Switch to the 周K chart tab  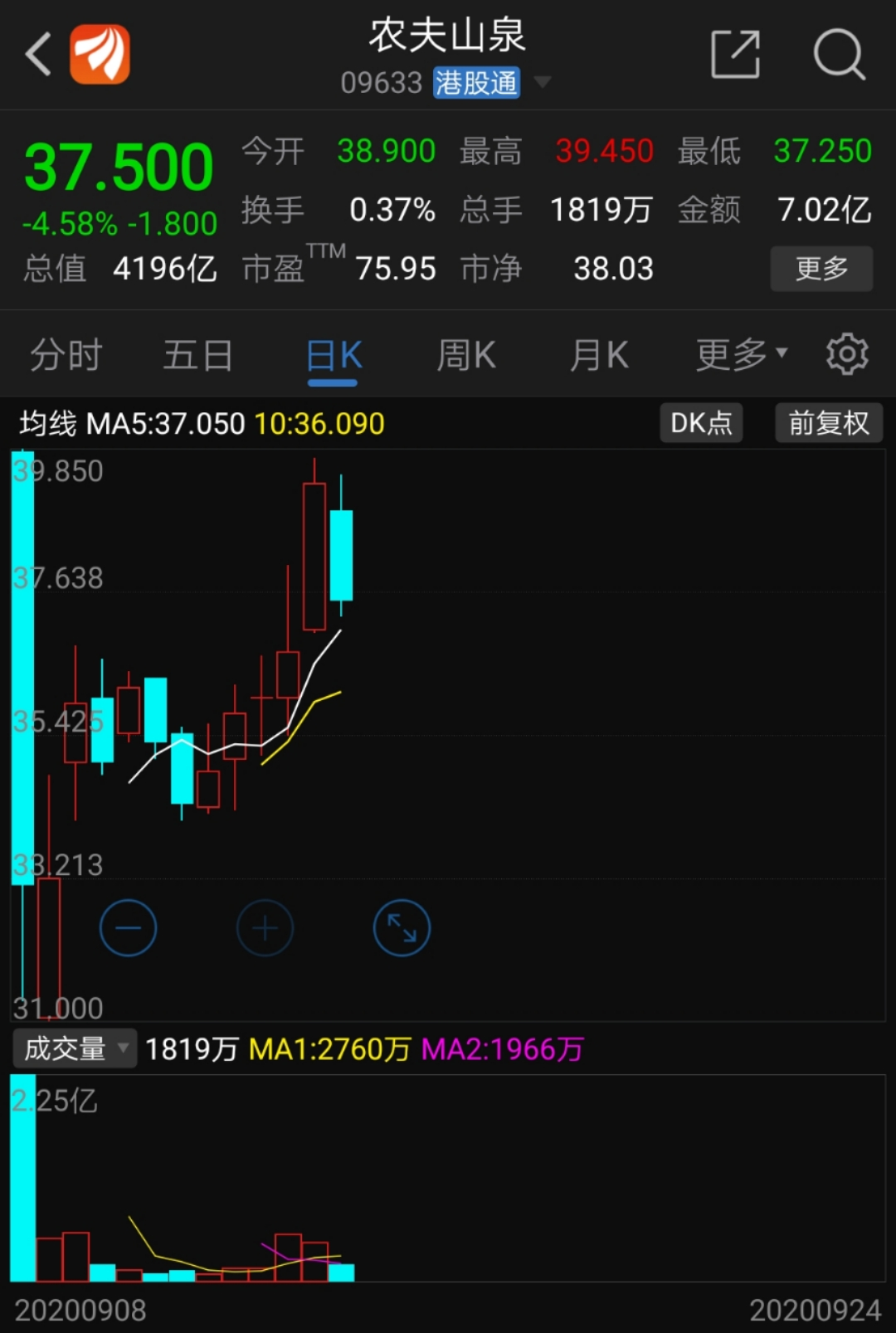tap(466, 356)
